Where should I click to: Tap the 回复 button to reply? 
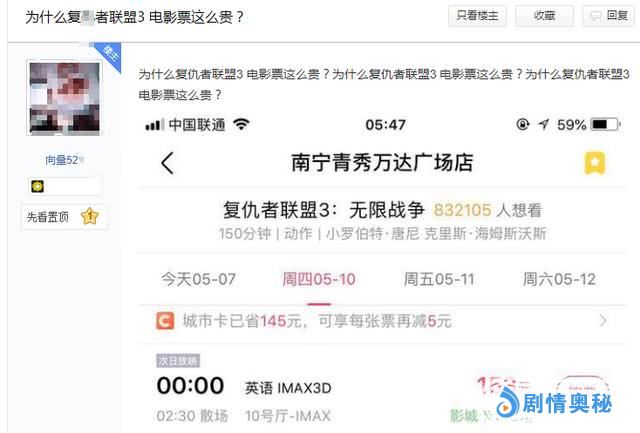(x=609, y=15)
